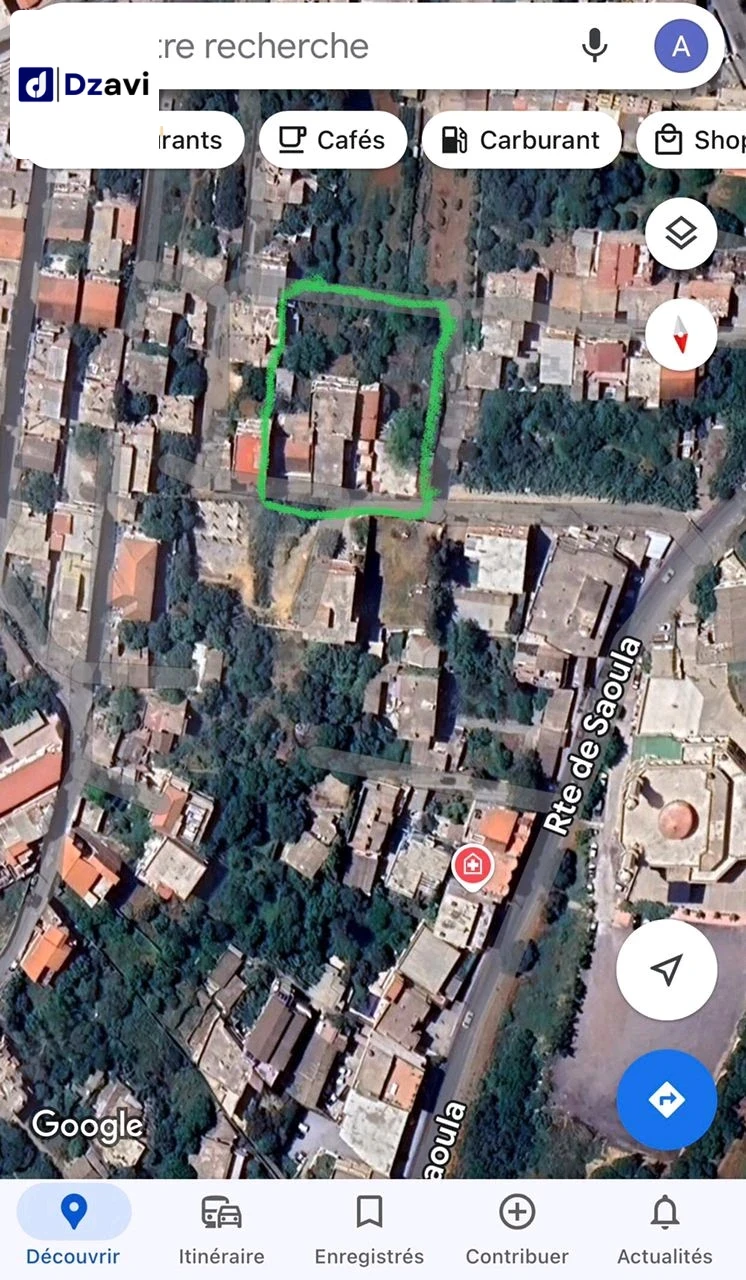The width and height of the screenshot is (746, 1280).
Task: Center the map on my location
Action: point(666,969)
